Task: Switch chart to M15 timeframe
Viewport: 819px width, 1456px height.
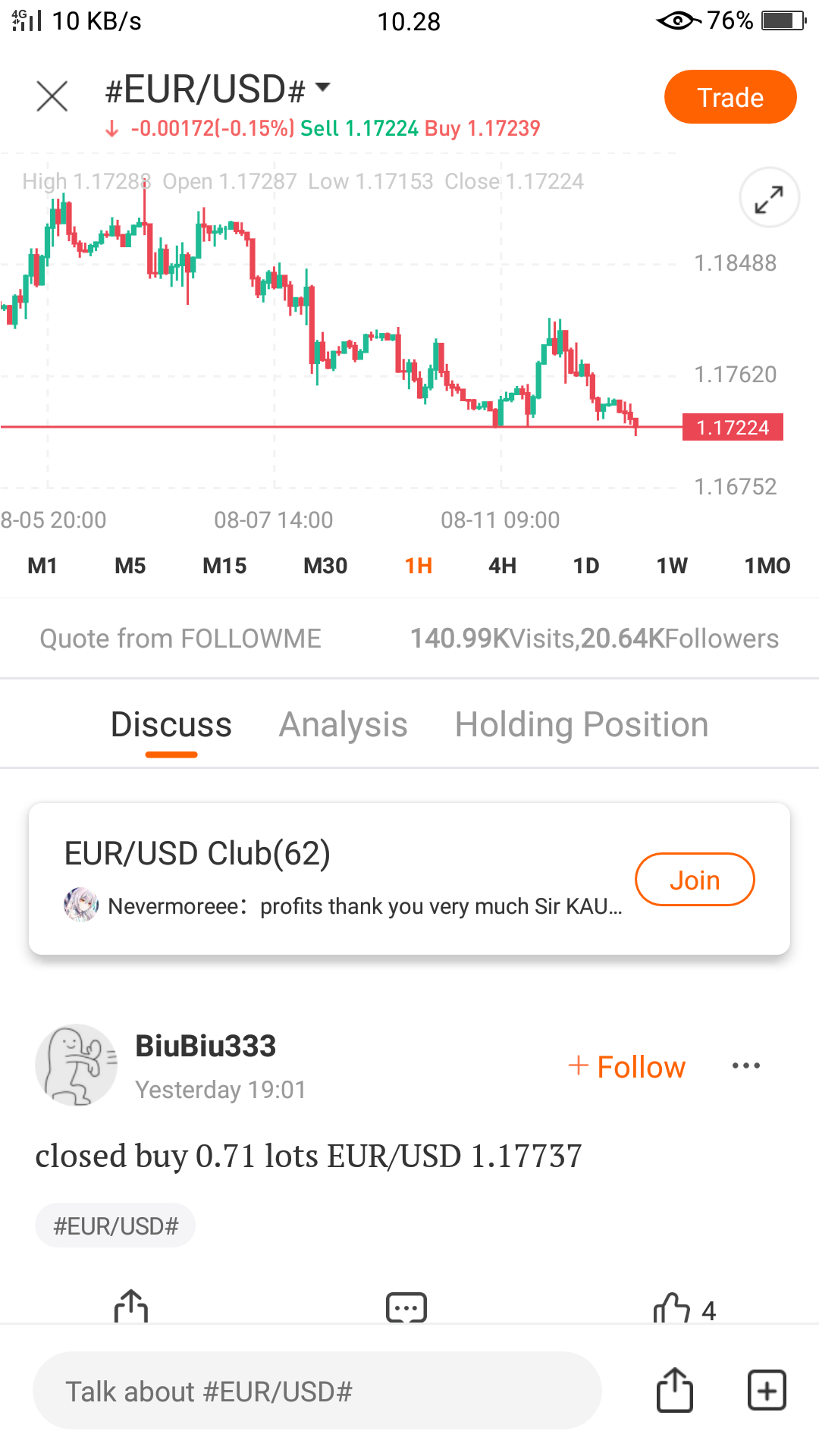Action: coord(224,566)
